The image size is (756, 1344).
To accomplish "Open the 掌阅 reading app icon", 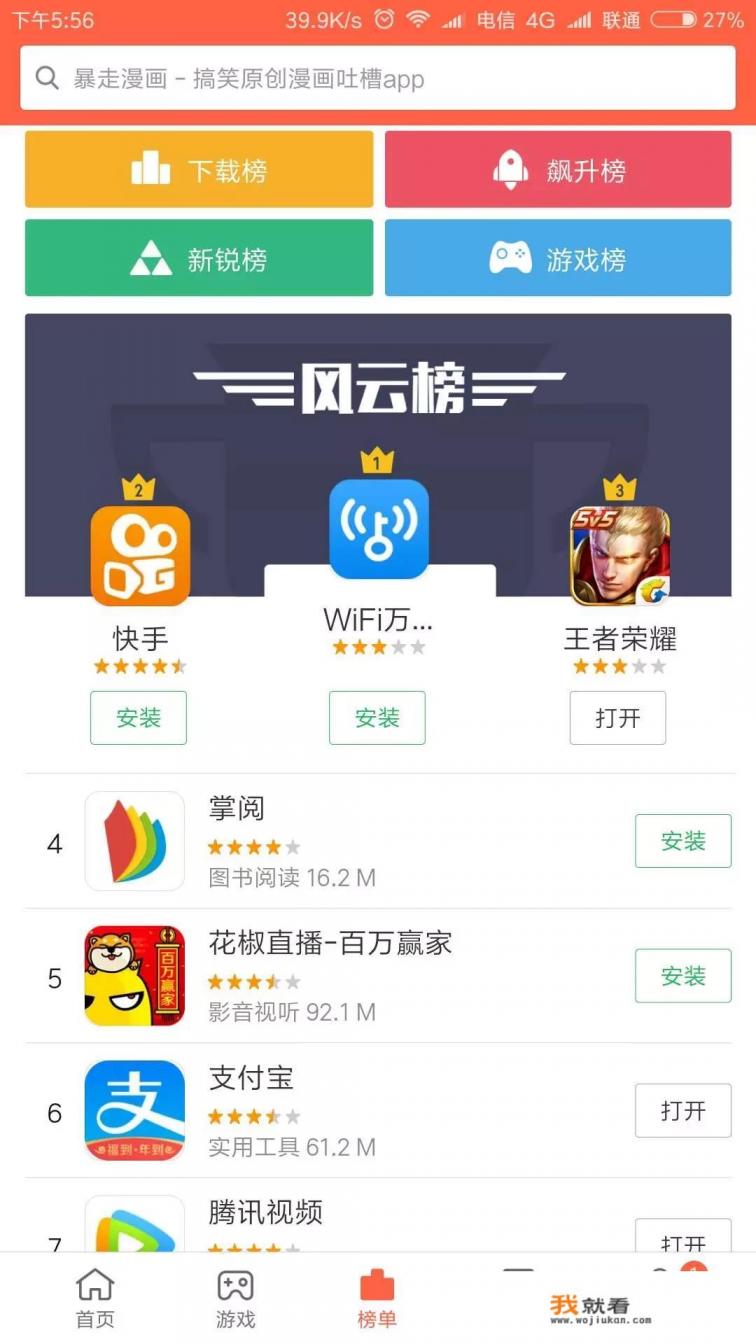I will point(135,841).
